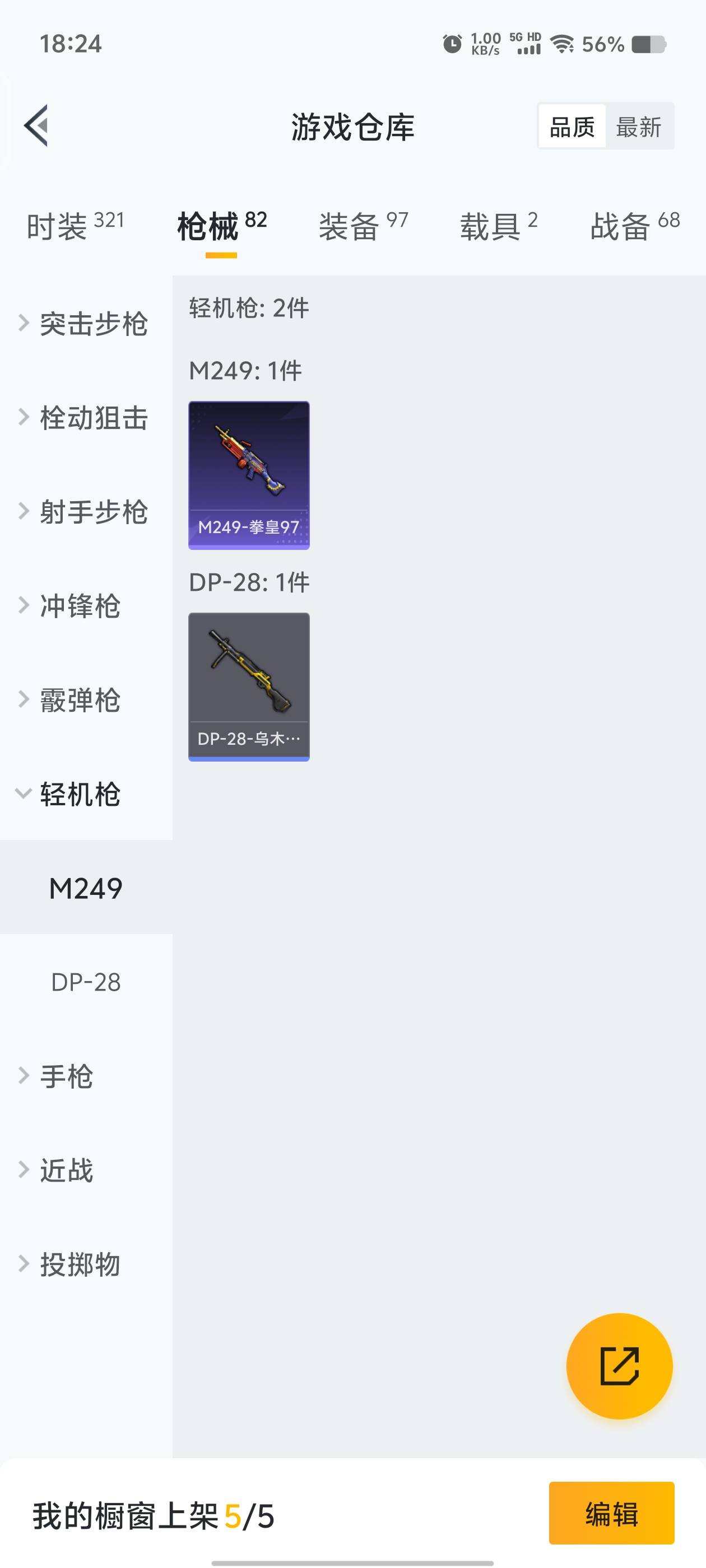Open the orange share/export floating button
This screenshot has height=1568, width=706.
click(x=620, y=1366)
